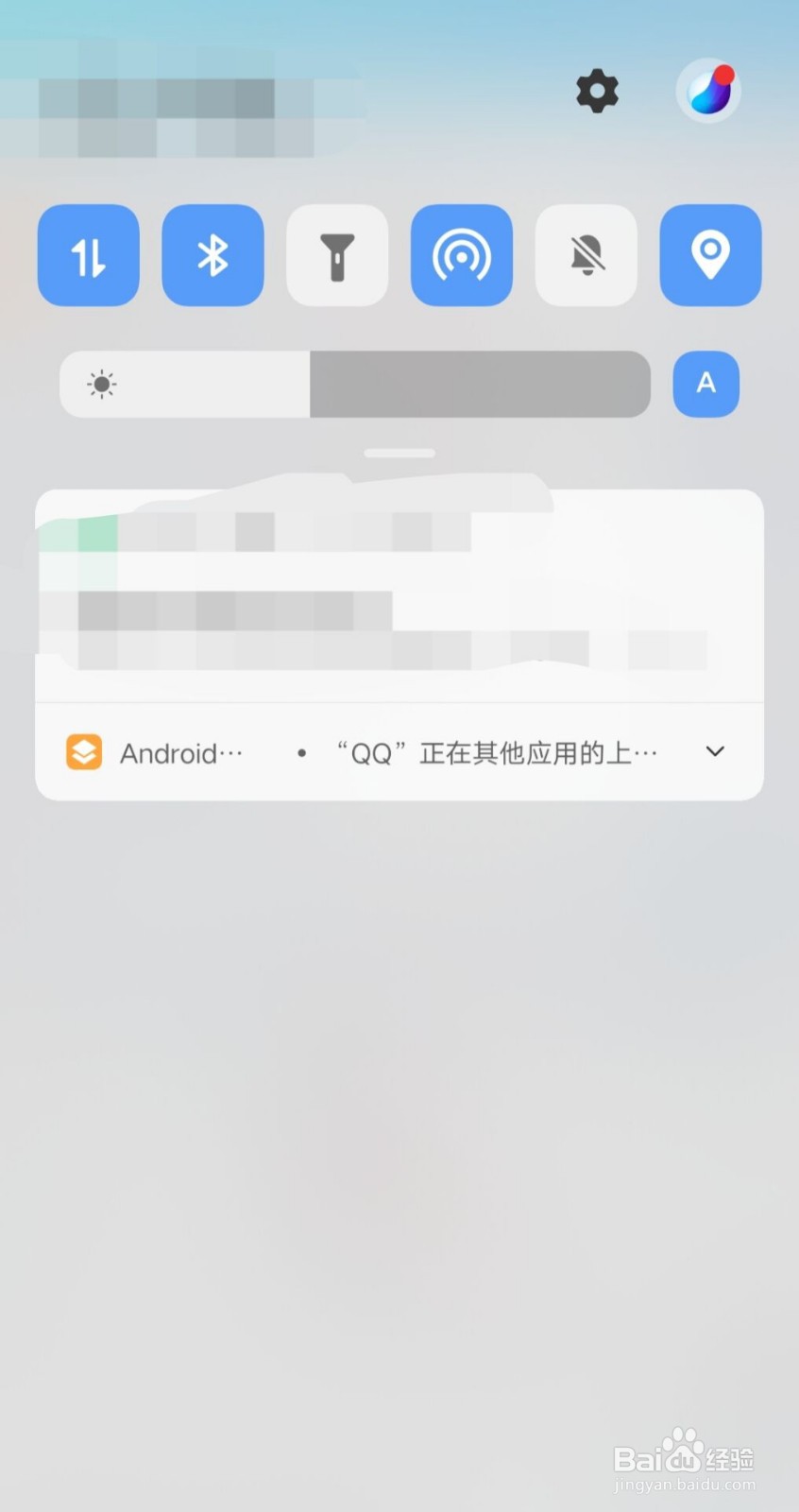The height and width of the screenshot is (1512, 799).
Task: Tap the mobile data toggle
Action: coord(88,255)
